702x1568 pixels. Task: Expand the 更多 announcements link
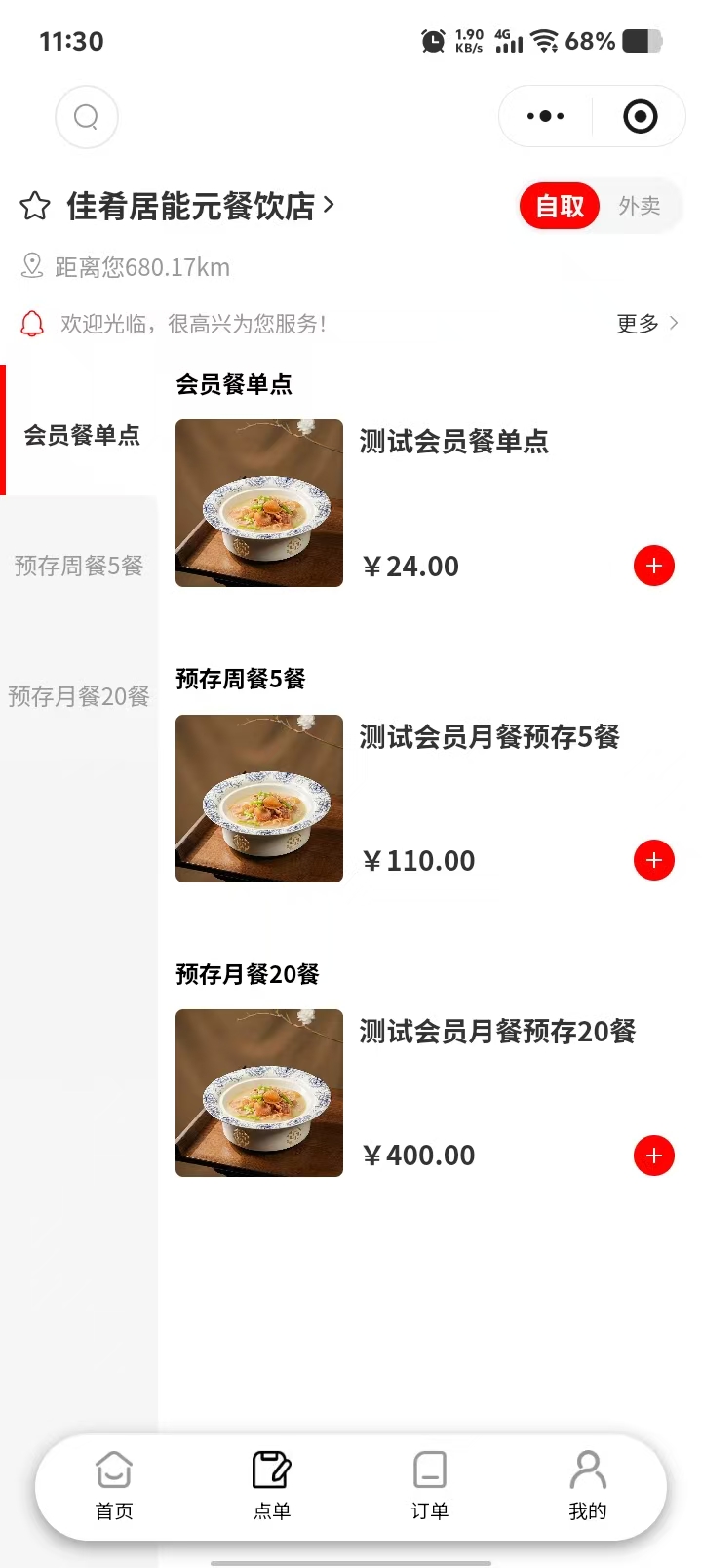(x=646, y=324)
